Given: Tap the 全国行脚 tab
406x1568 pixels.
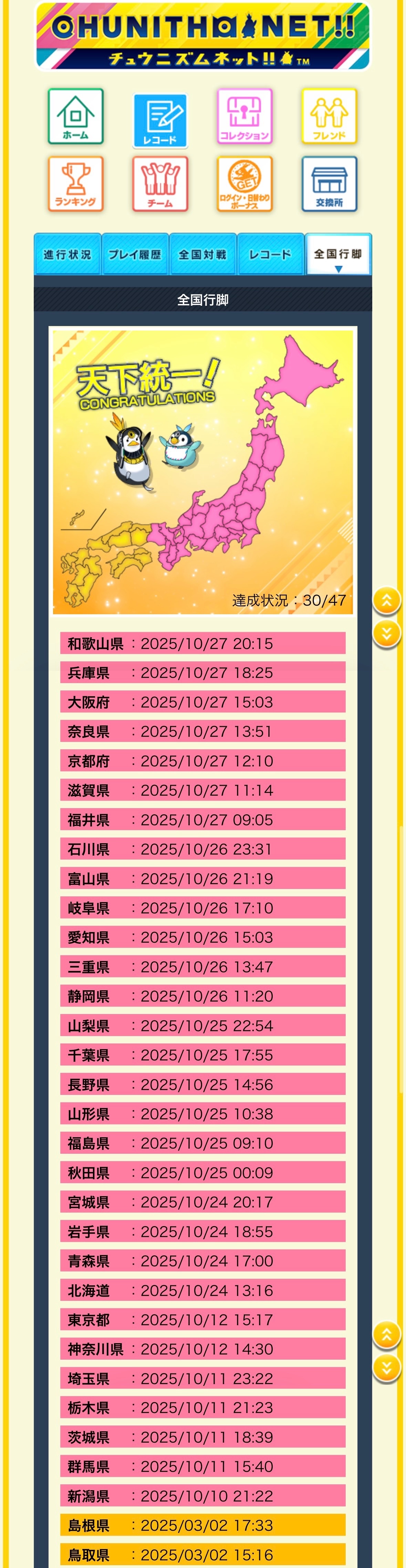Looking at the screenshot, I should tap(338, 254).
